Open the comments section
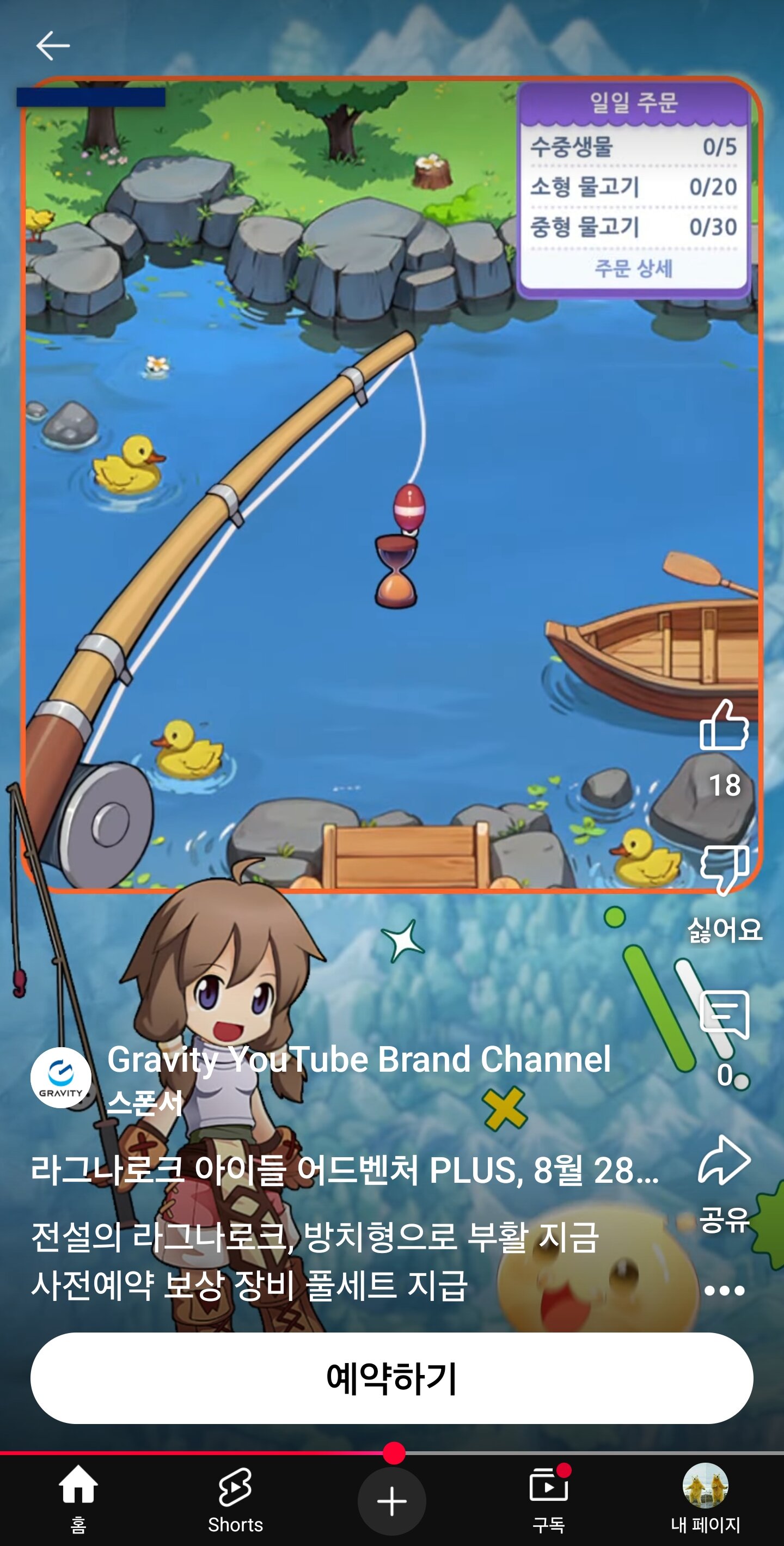 tap(724, 1016)
